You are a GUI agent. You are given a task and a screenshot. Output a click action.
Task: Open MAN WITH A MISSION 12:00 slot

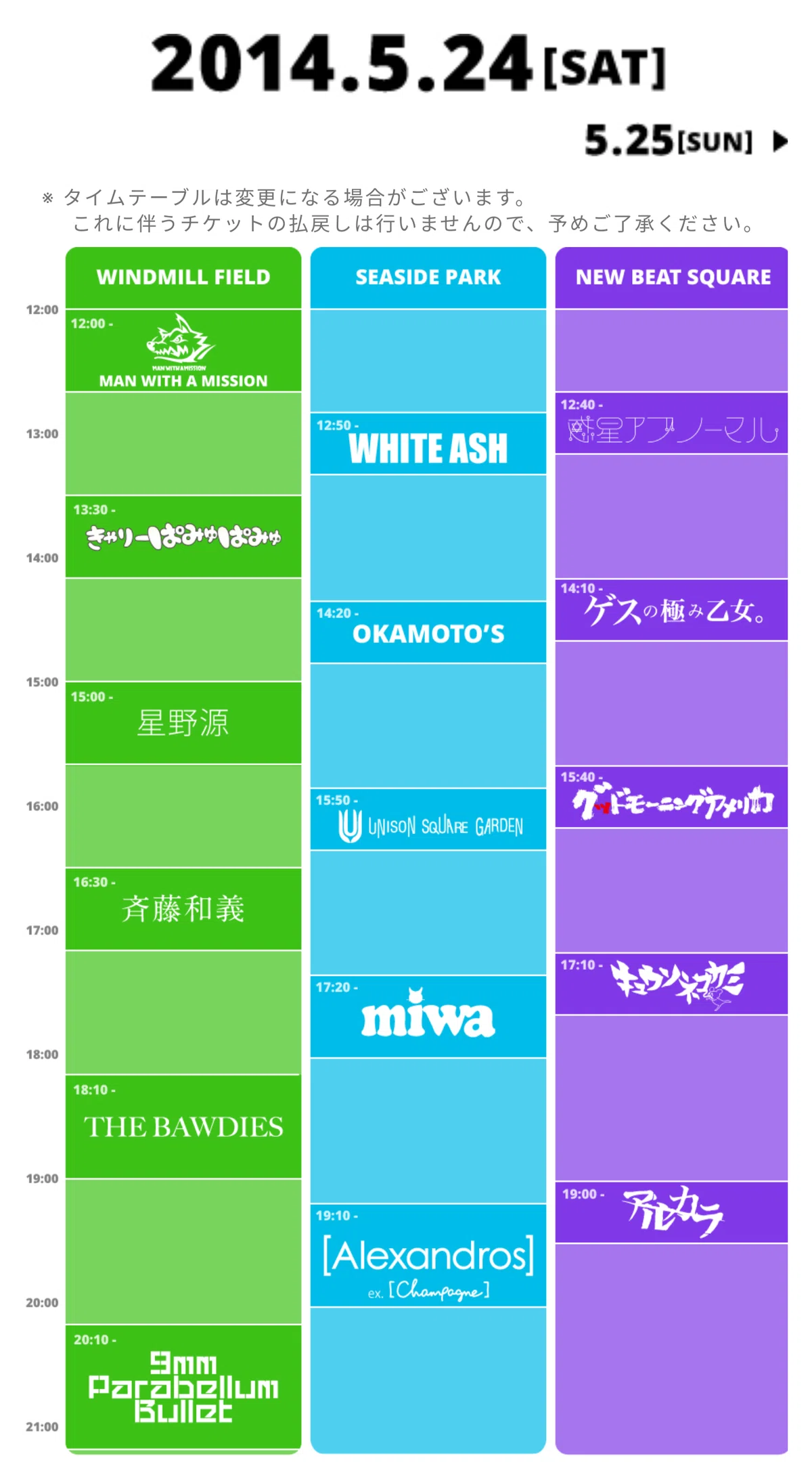183,351
